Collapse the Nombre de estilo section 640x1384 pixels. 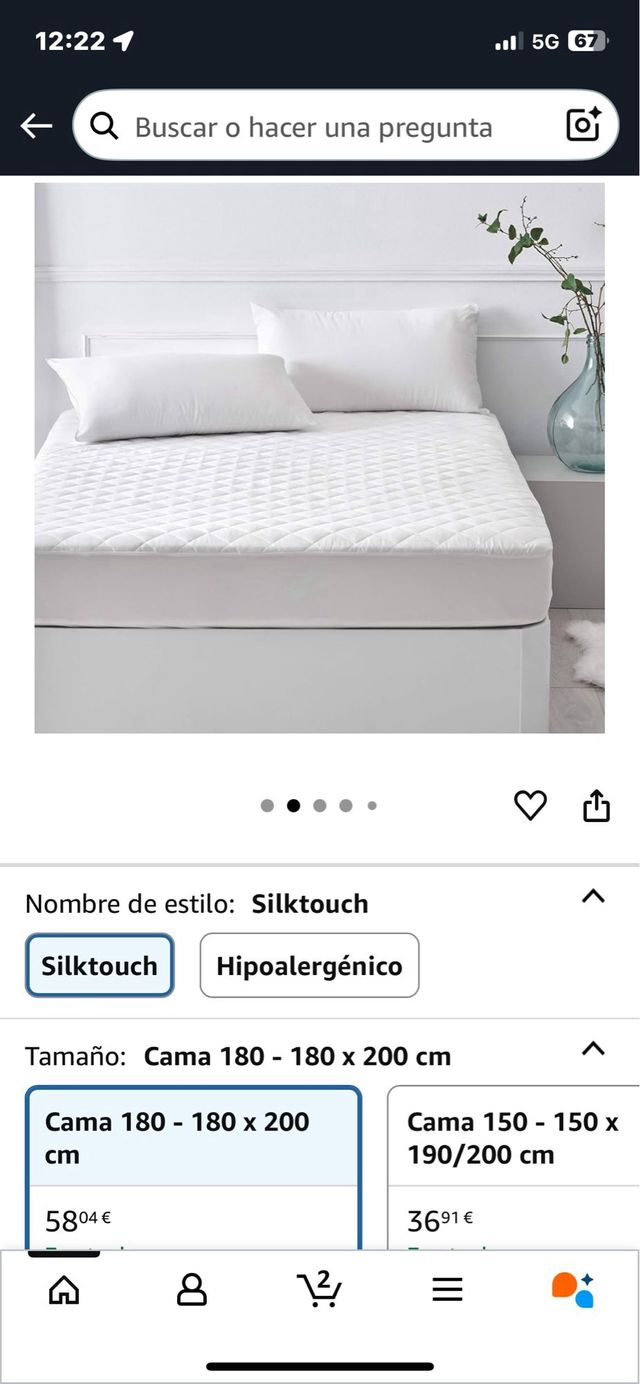click(593, 896)
